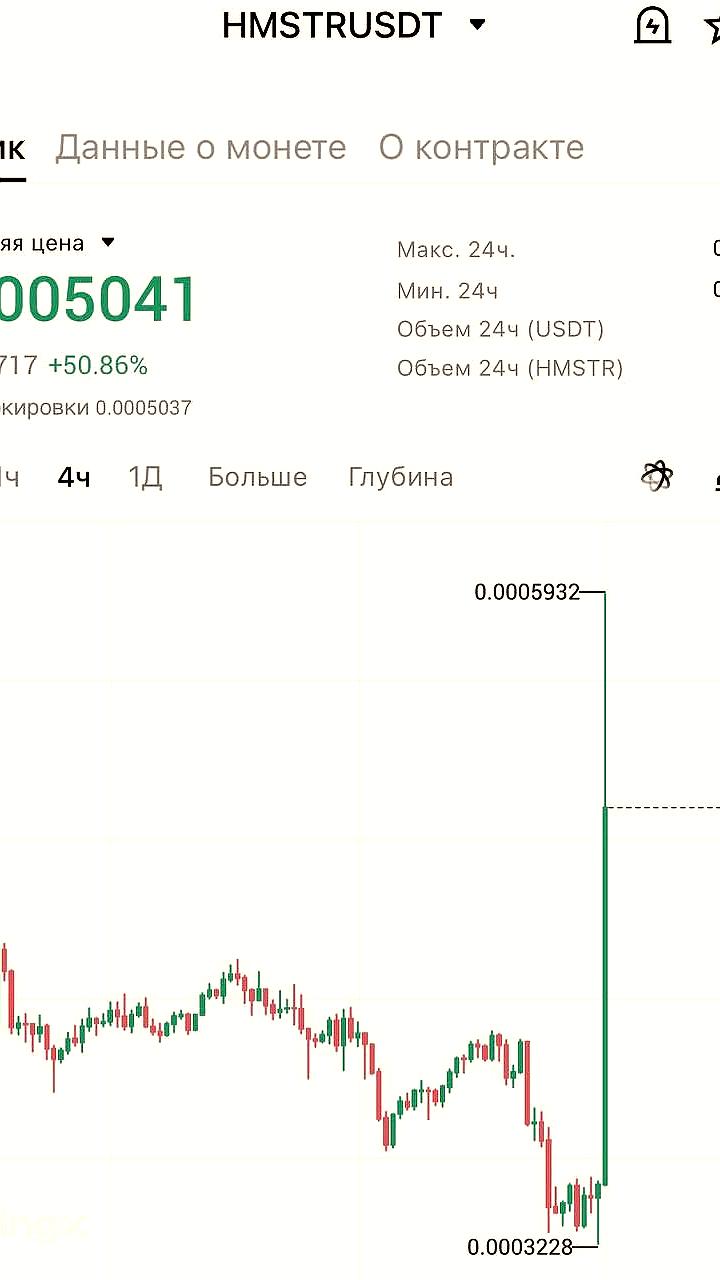The height and width of the screenshot is (1280, 720).
Task: Select the chart tool icon beside Глубина
Action: click(655, 476)
